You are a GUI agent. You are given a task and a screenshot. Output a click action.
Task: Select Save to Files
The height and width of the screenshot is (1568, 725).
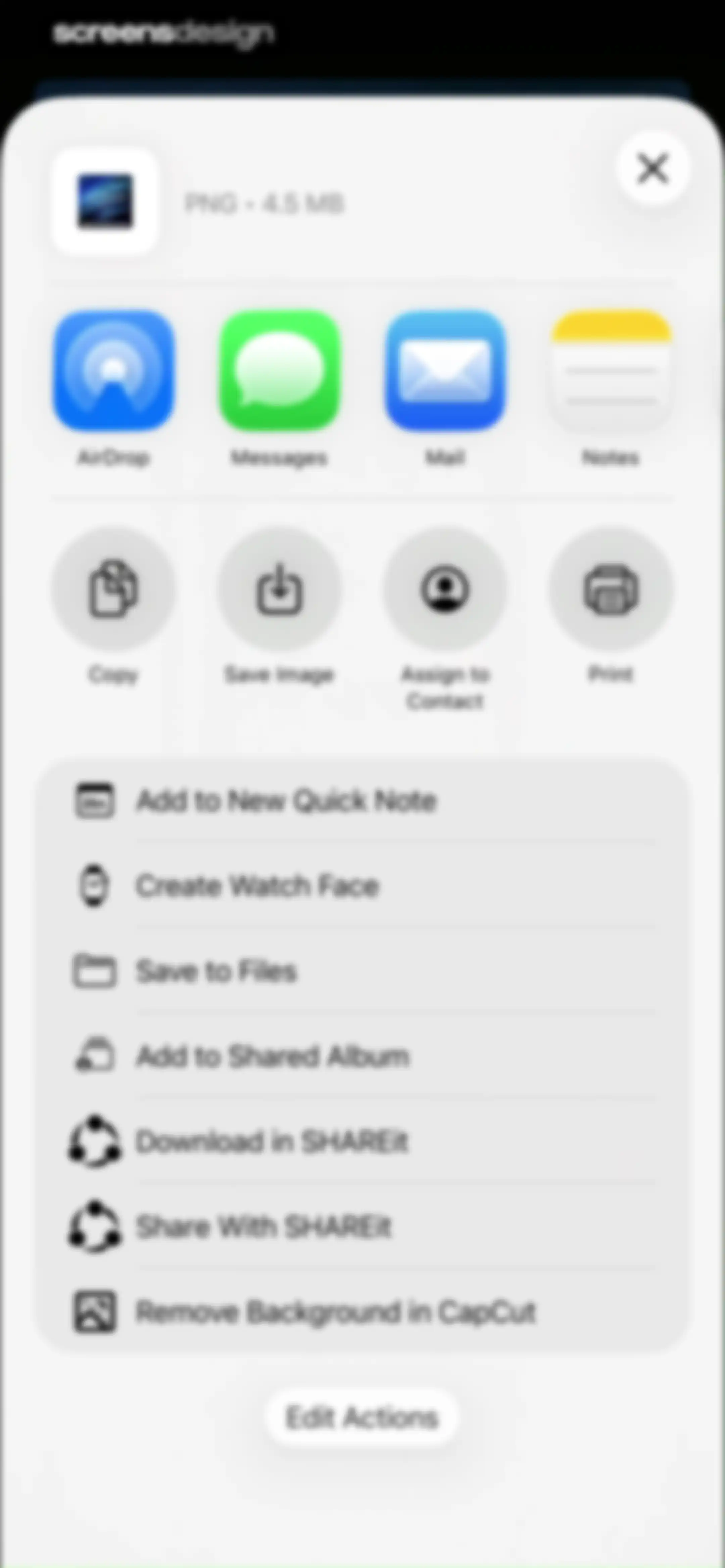[x=363, y=971]
